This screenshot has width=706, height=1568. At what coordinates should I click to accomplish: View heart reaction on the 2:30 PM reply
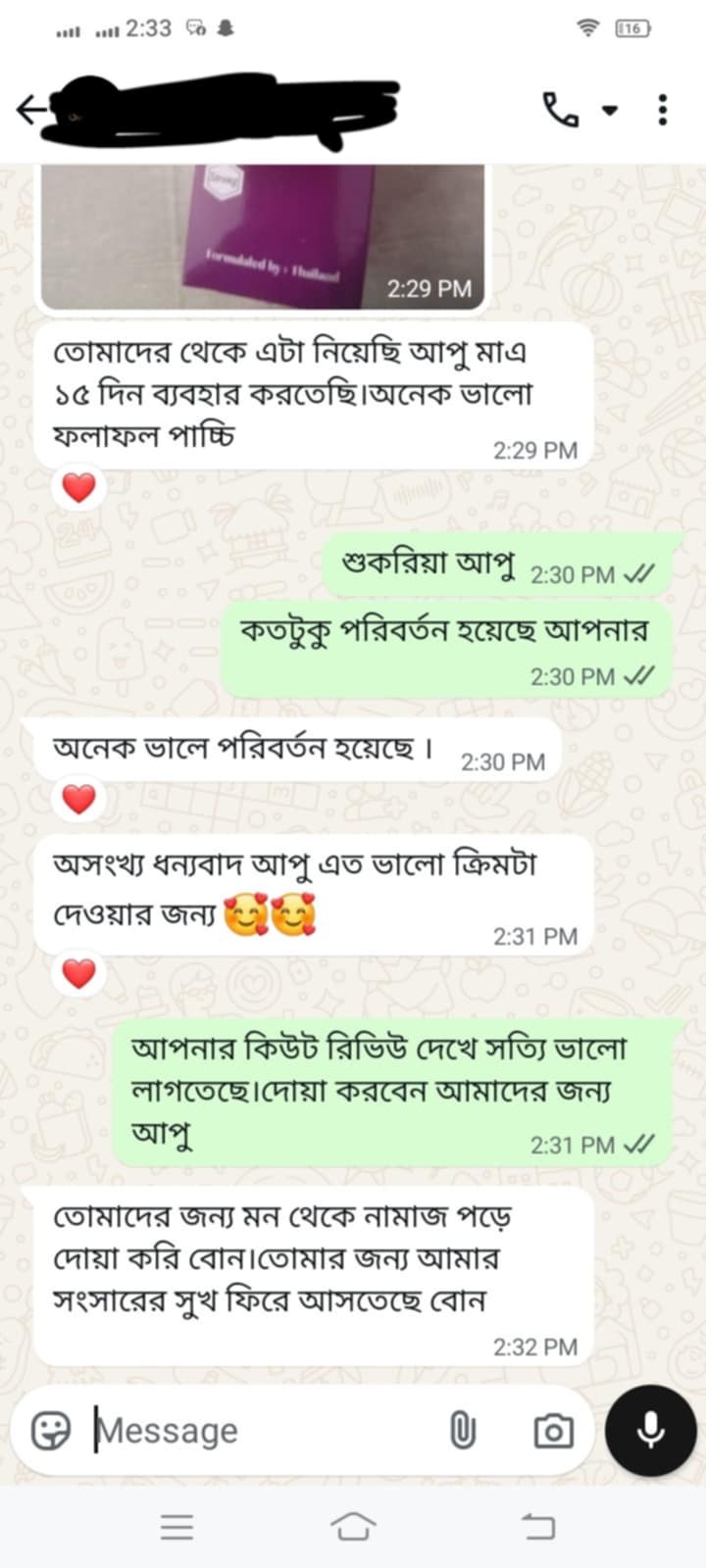pos(78,800)
